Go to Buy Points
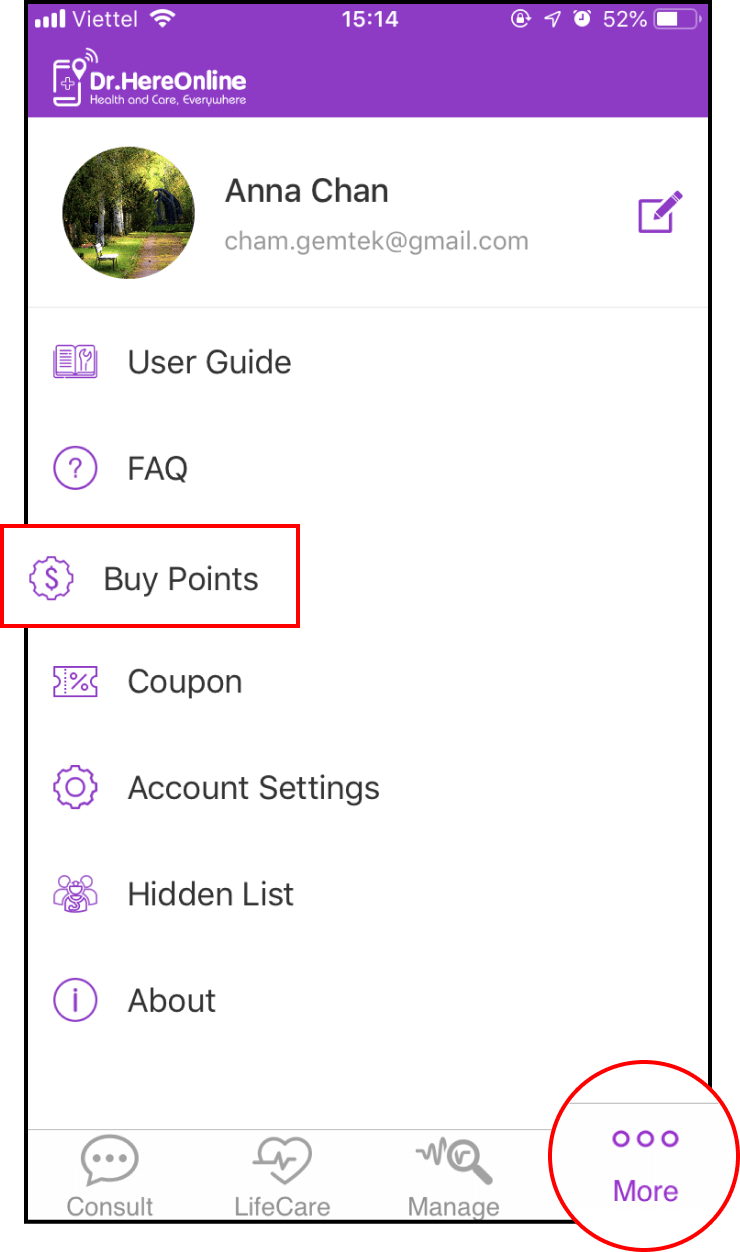 [180, 578]
